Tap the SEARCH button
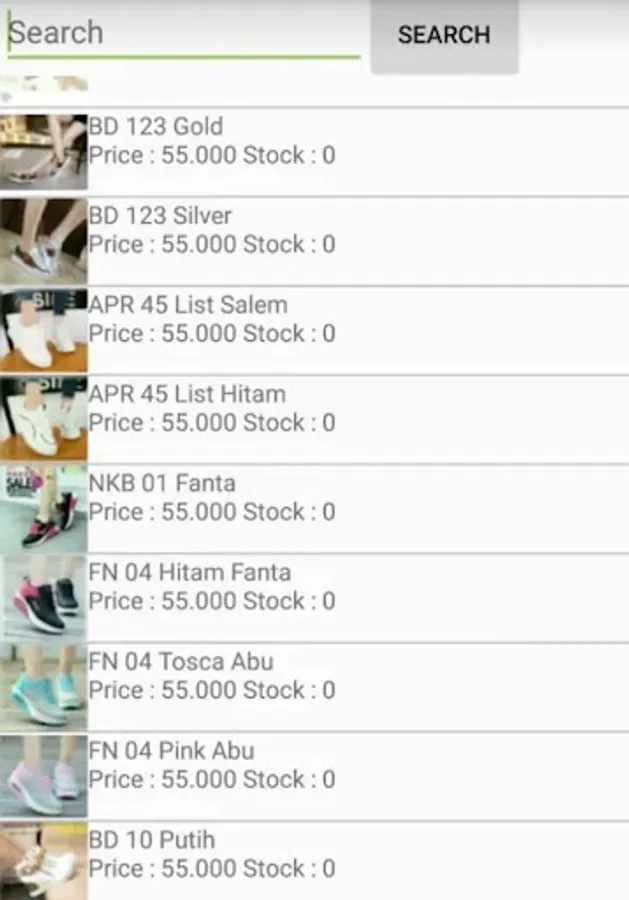 point(444,35)
